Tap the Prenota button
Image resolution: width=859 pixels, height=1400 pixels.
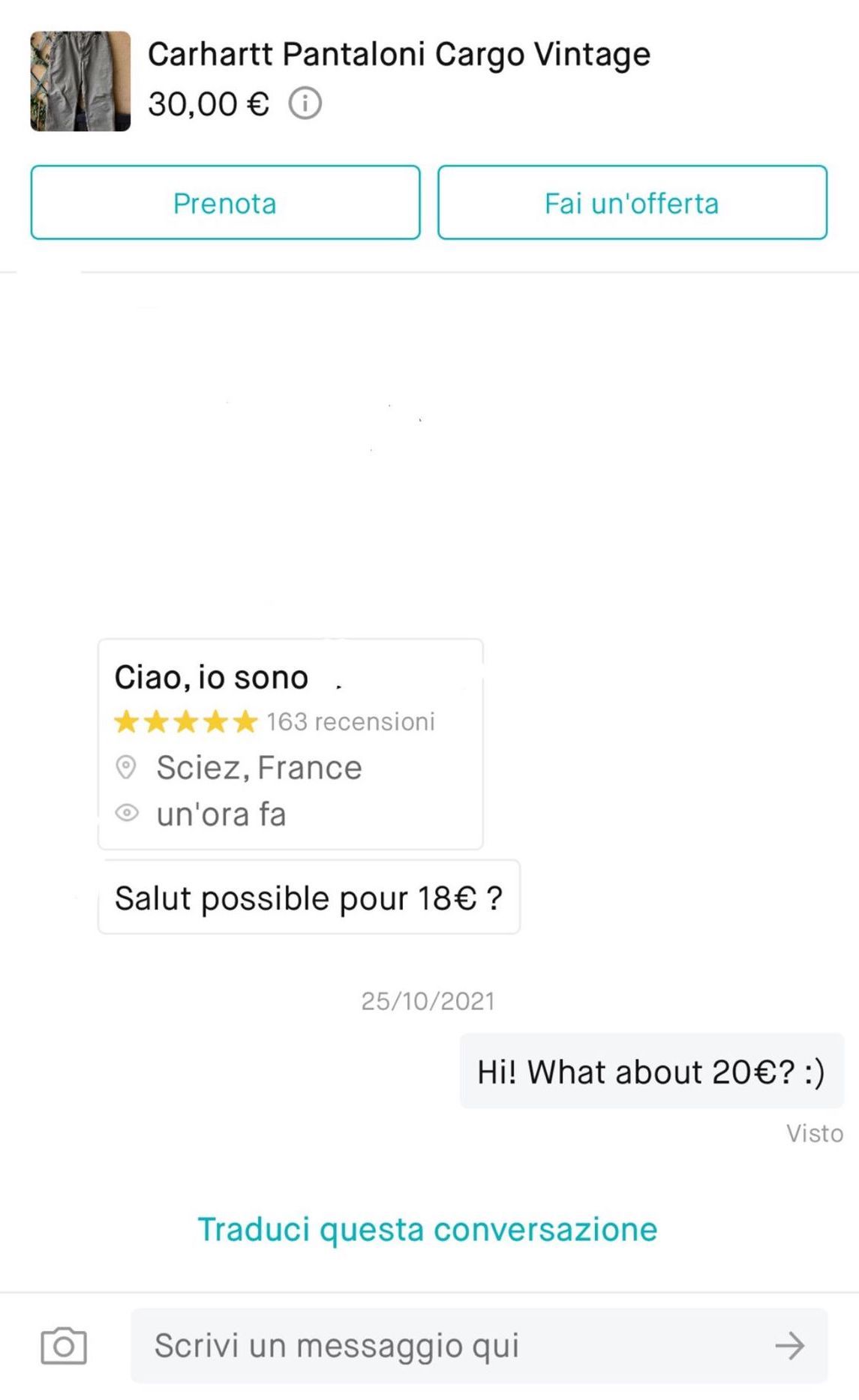(225, 202)
